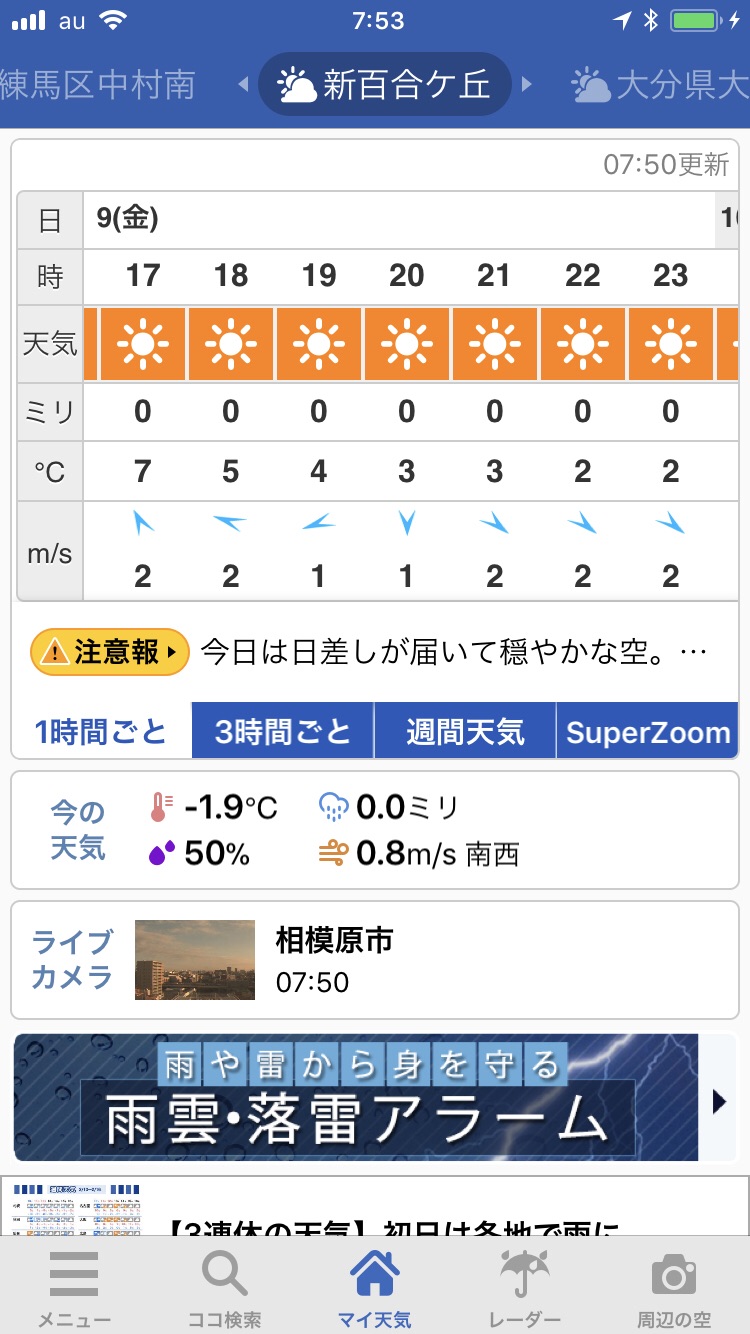This screenshot has height=1334, width=750.
Task: Advance the banner with its right arrow
Action: pos(718,1101)
